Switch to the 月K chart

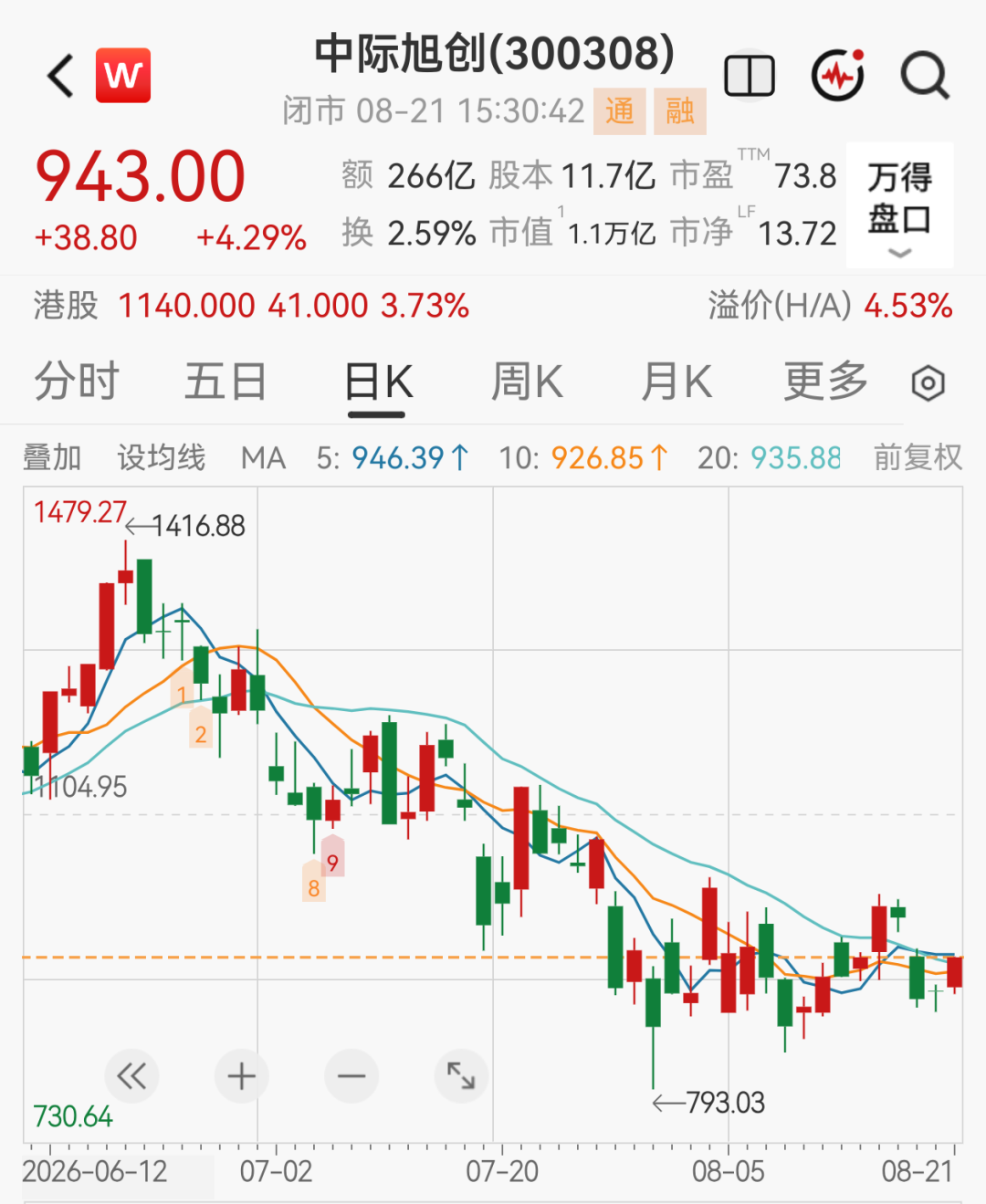tap(677, 381)
